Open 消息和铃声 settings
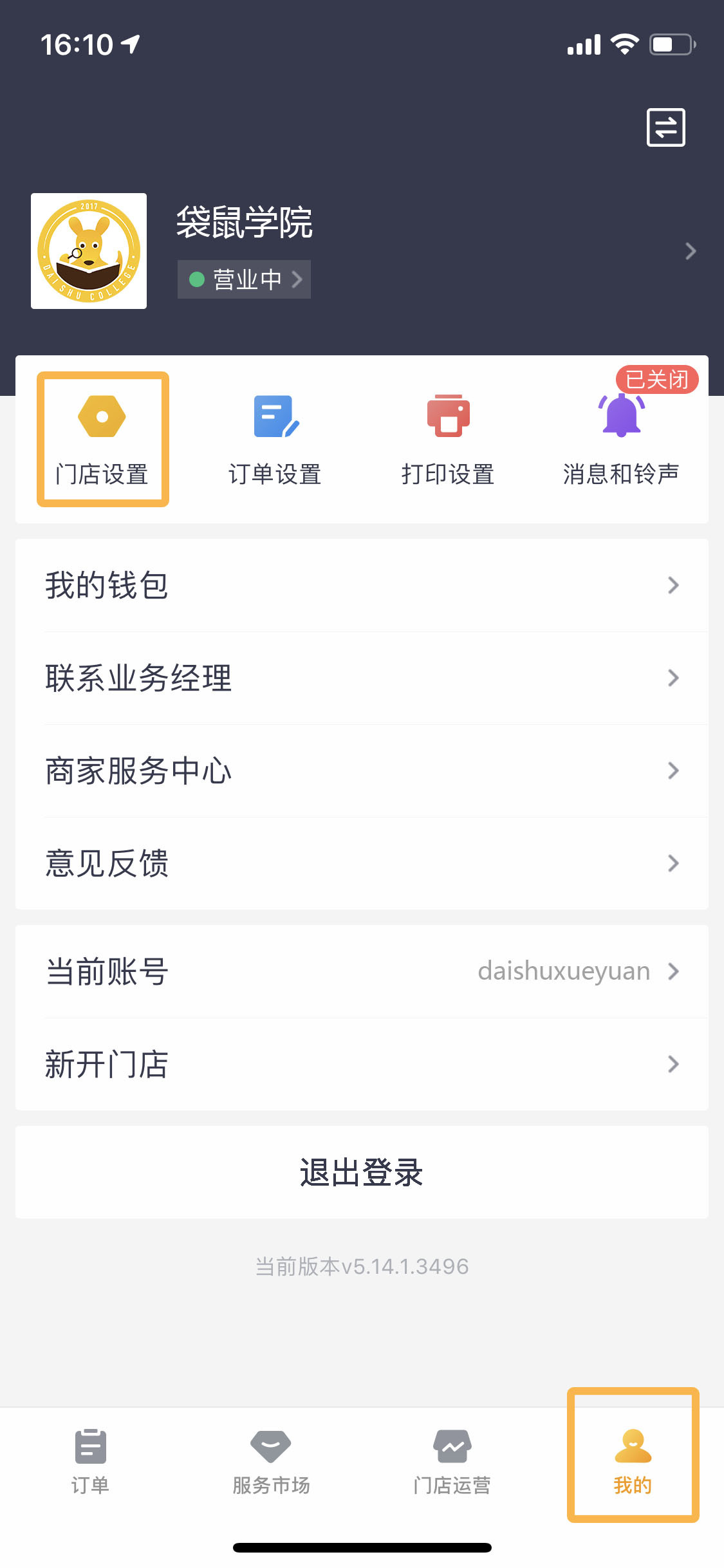Image resolution: width=724 pixels, height=1568 pixels. point(621,440)
